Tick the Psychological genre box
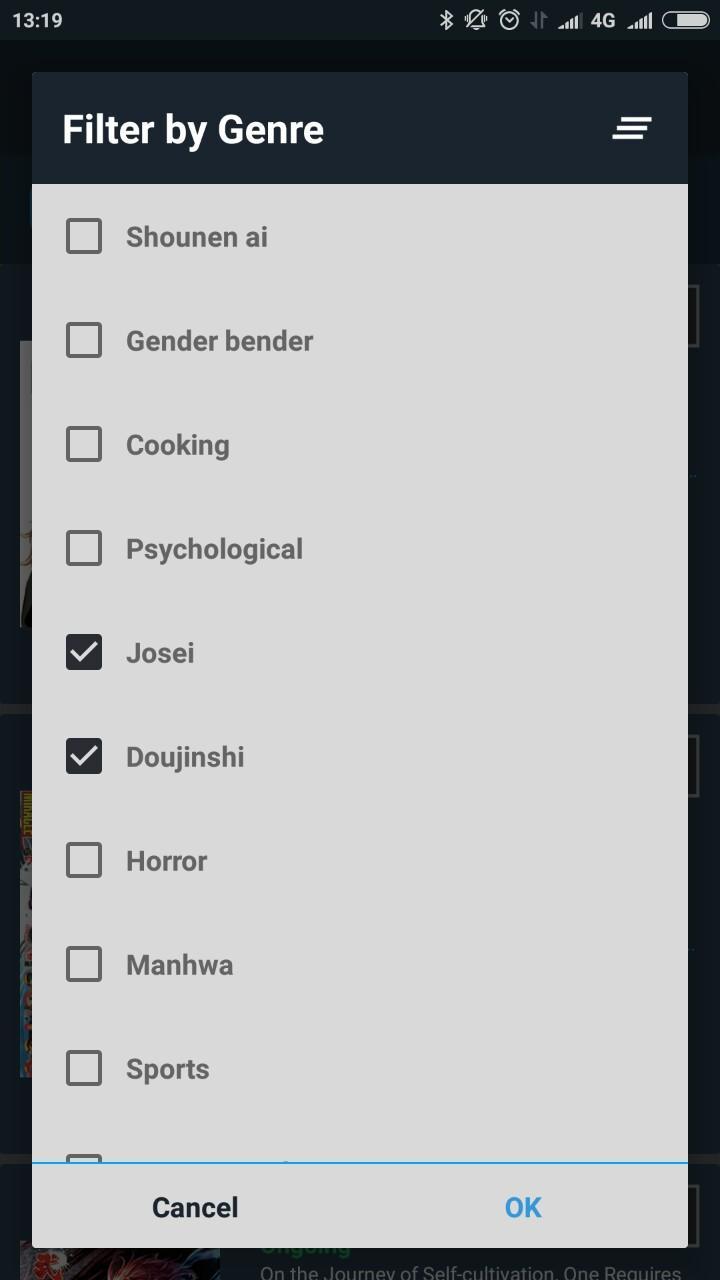Viewport: 720px width, 1280px height. coord(84,549)
